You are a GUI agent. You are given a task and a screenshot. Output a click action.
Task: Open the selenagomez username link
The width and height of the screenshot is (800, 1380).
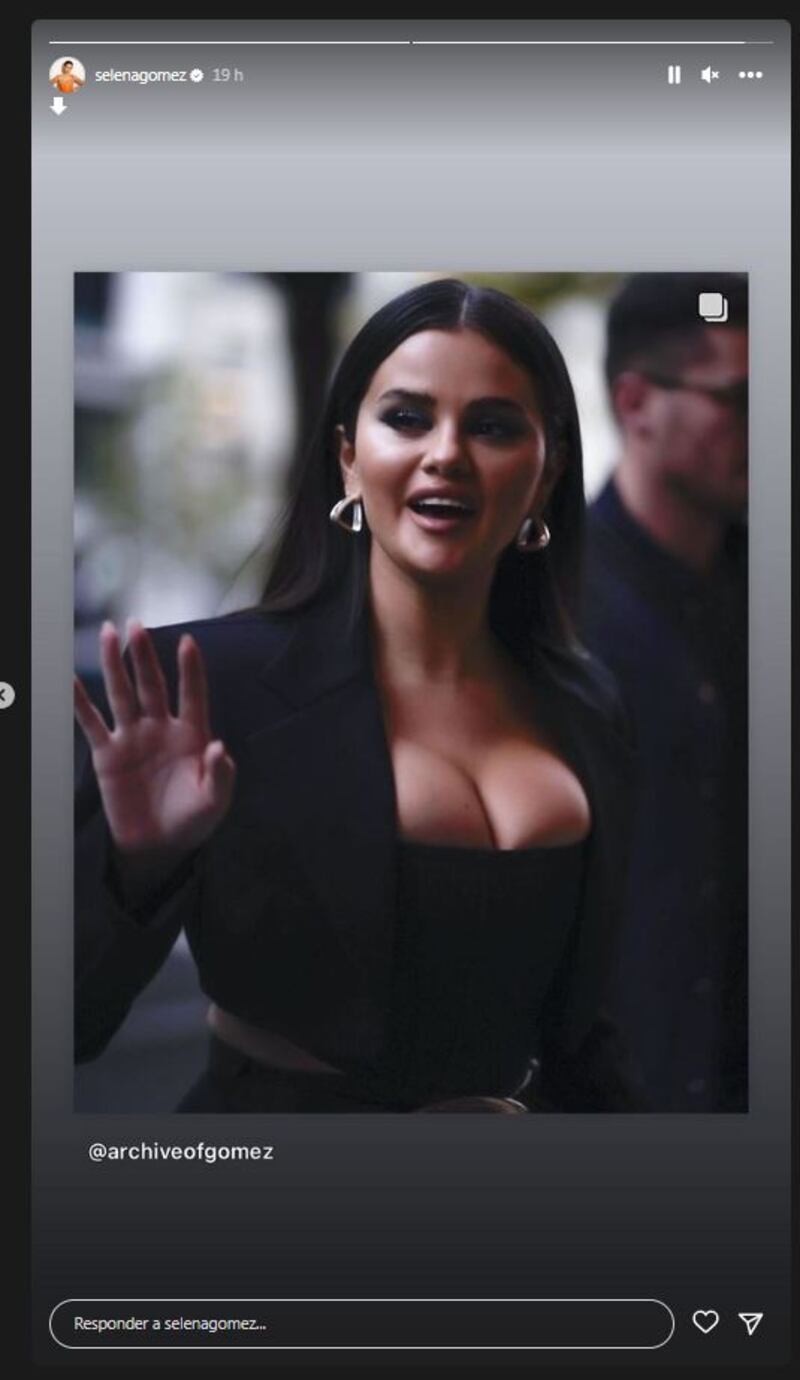pyautogui.click(x=140, y=75)
